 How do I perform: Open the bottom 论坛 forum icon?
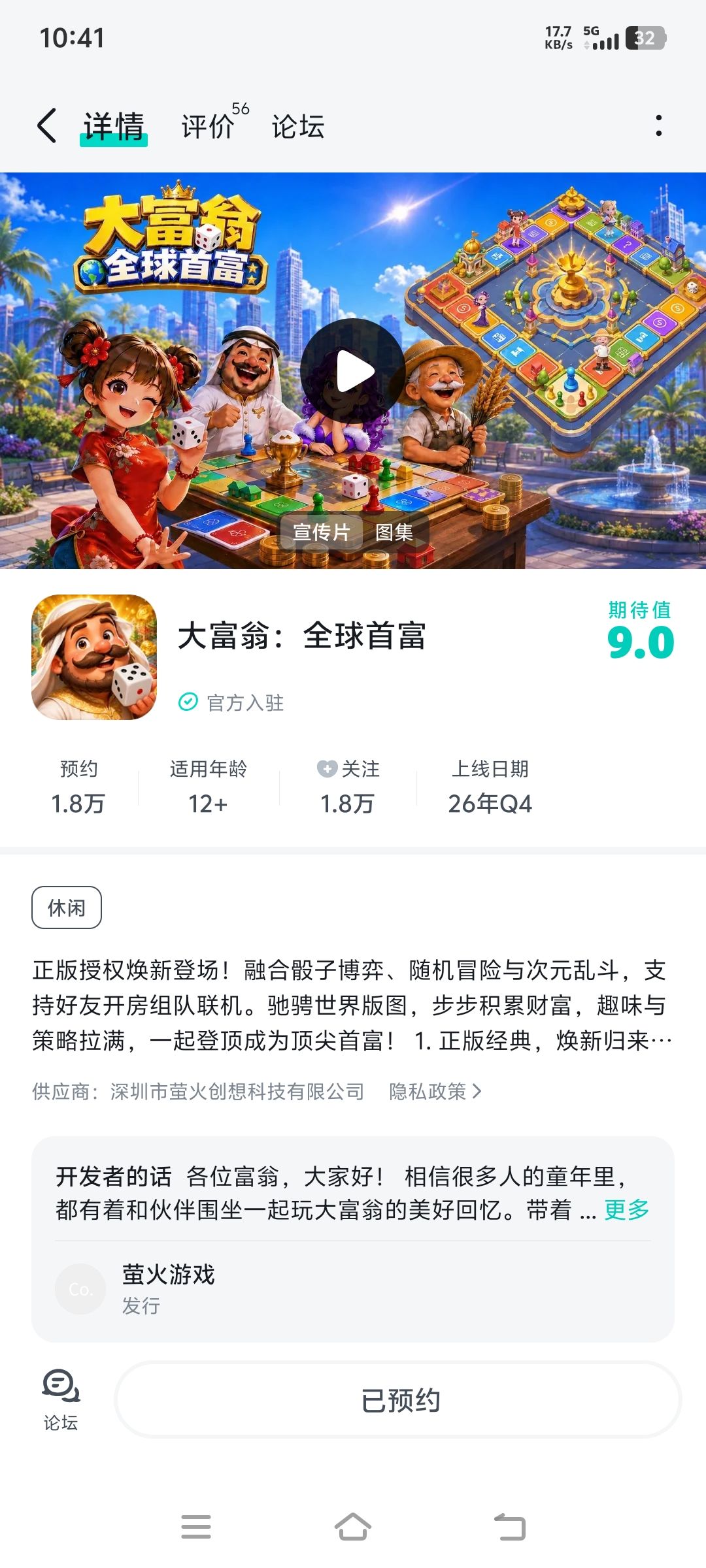click(61, 1400)
